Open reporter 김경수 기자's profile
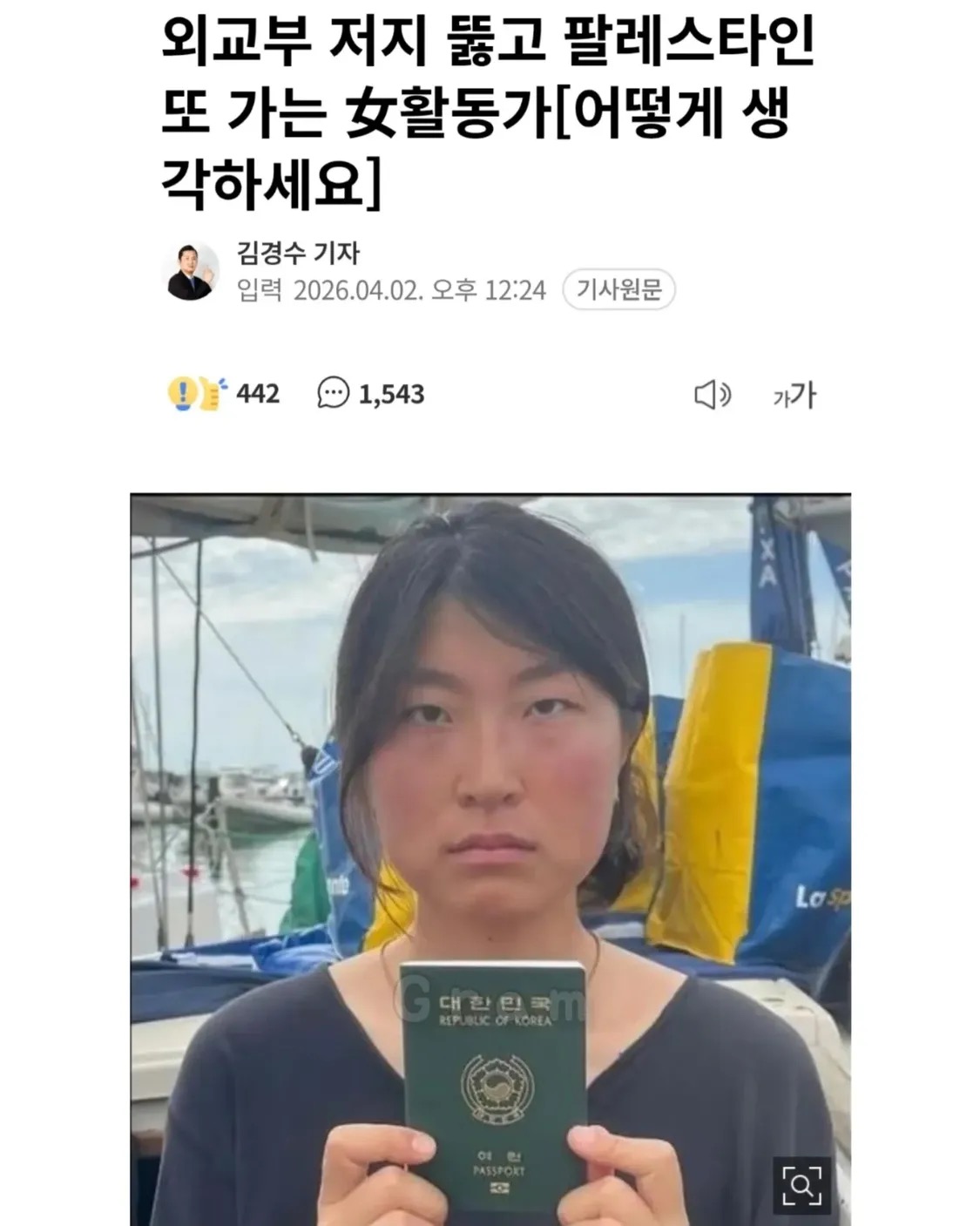 tap(297, 253)
